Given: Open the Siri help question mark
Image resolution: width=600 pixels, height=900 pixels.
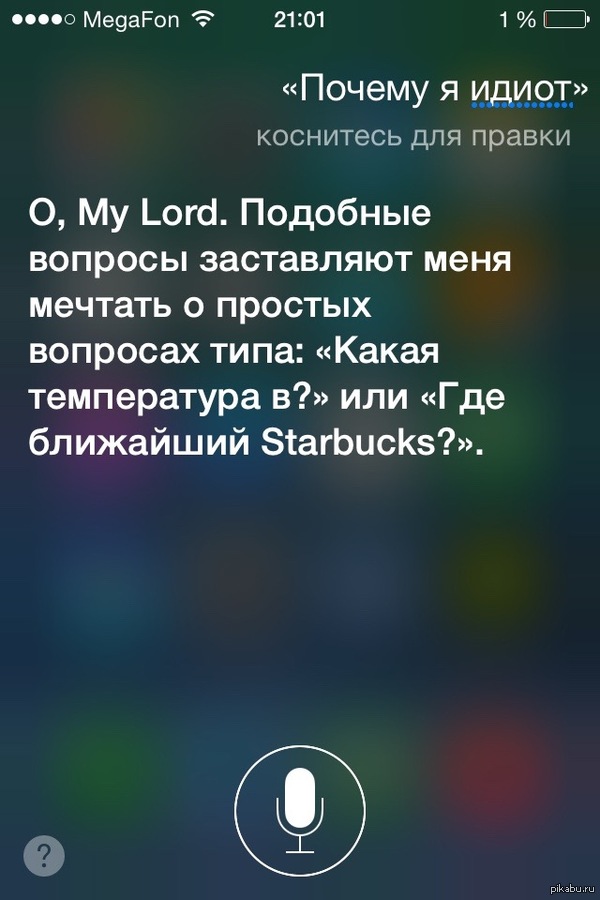Looking at the screenshot, I should tap(44, 855).
